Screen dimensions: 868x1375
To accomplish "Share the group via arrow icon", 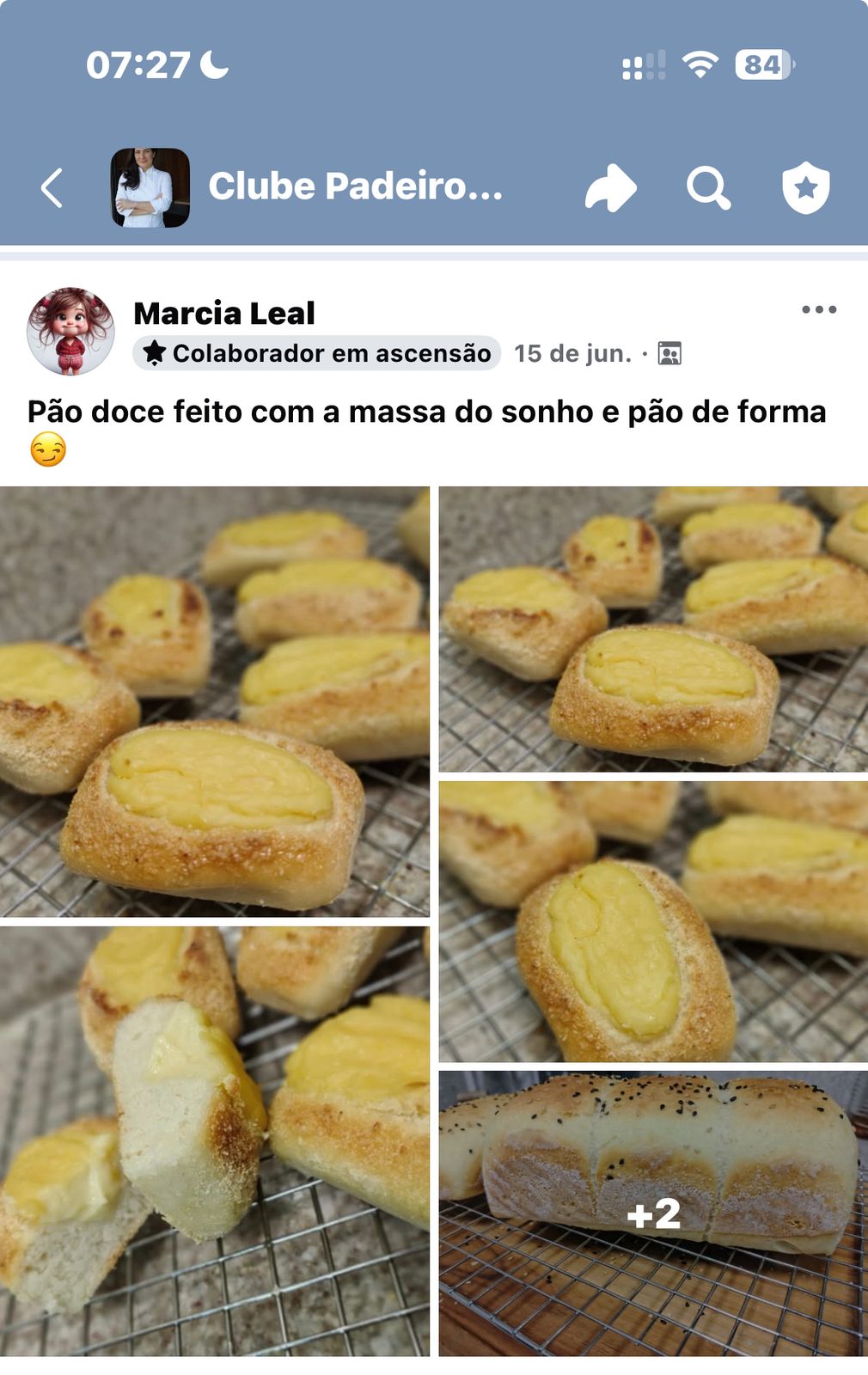I will pos(610,188).
